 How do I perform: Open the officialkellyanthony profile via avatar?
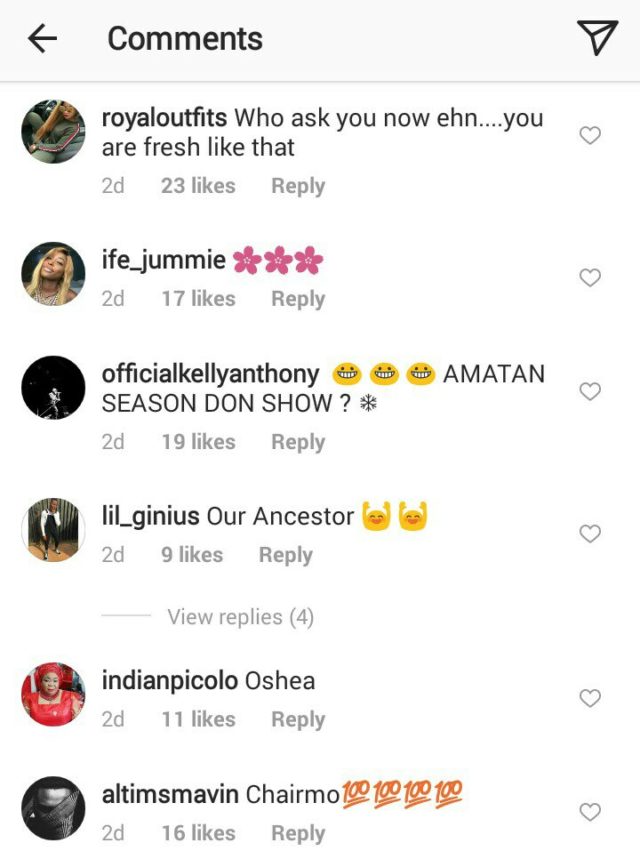coord(53,388)
